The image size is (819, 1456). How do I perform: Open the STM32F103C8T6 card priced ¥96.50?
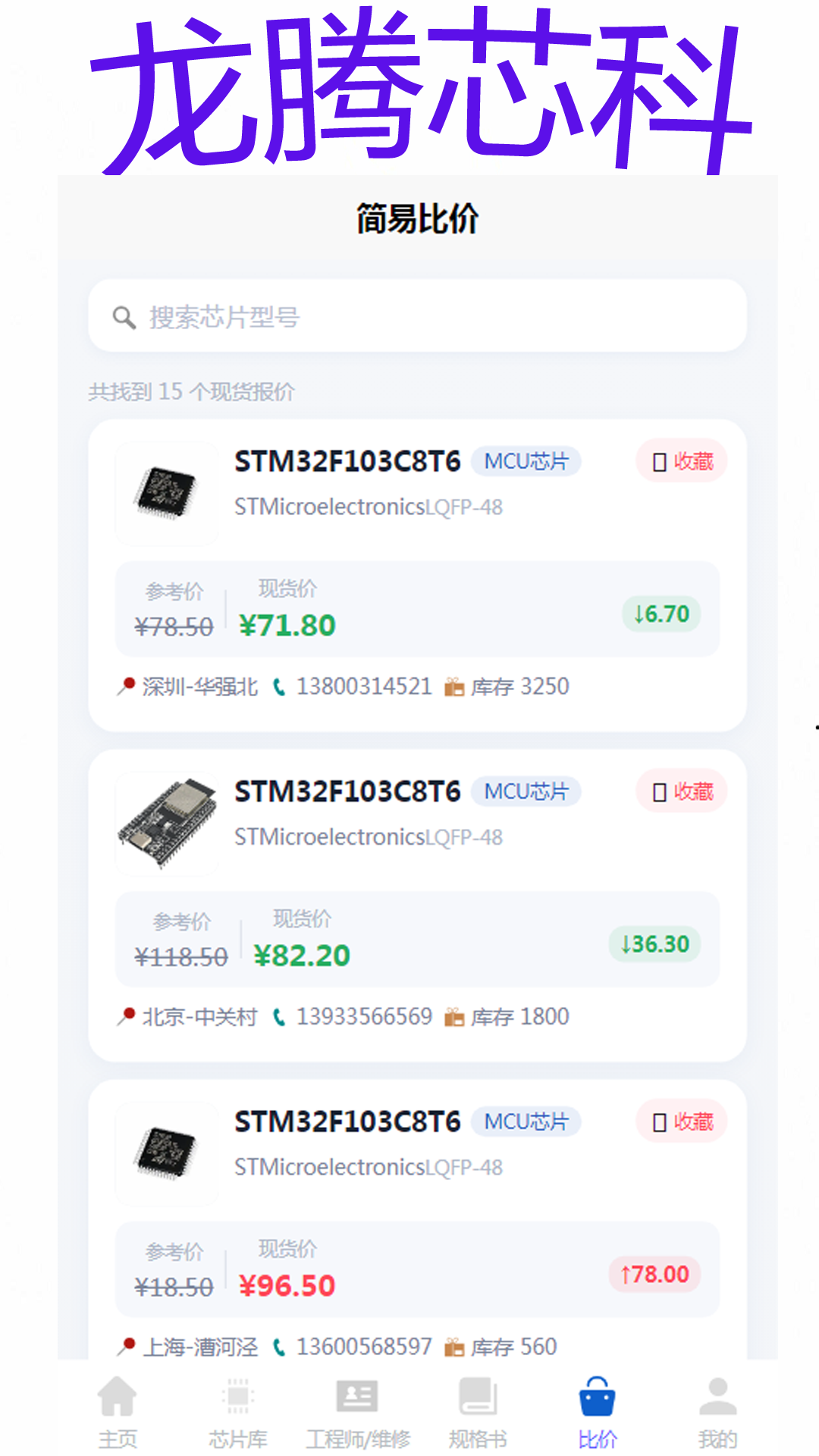click(x=417, y=1219)
